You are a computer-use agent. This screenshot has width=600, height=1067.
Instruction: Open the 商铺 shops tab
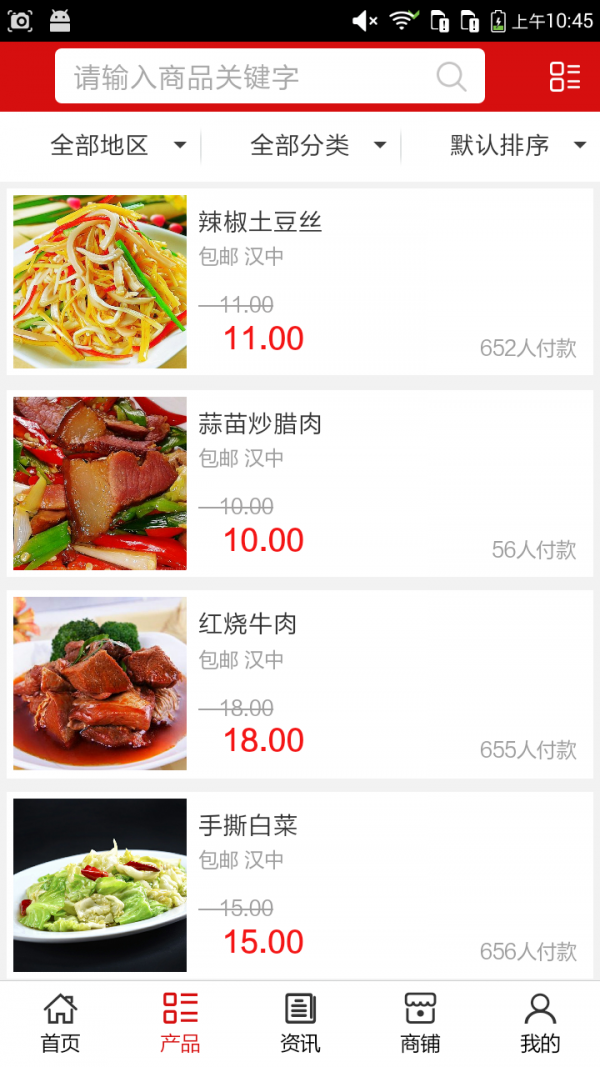point(420,1023)
